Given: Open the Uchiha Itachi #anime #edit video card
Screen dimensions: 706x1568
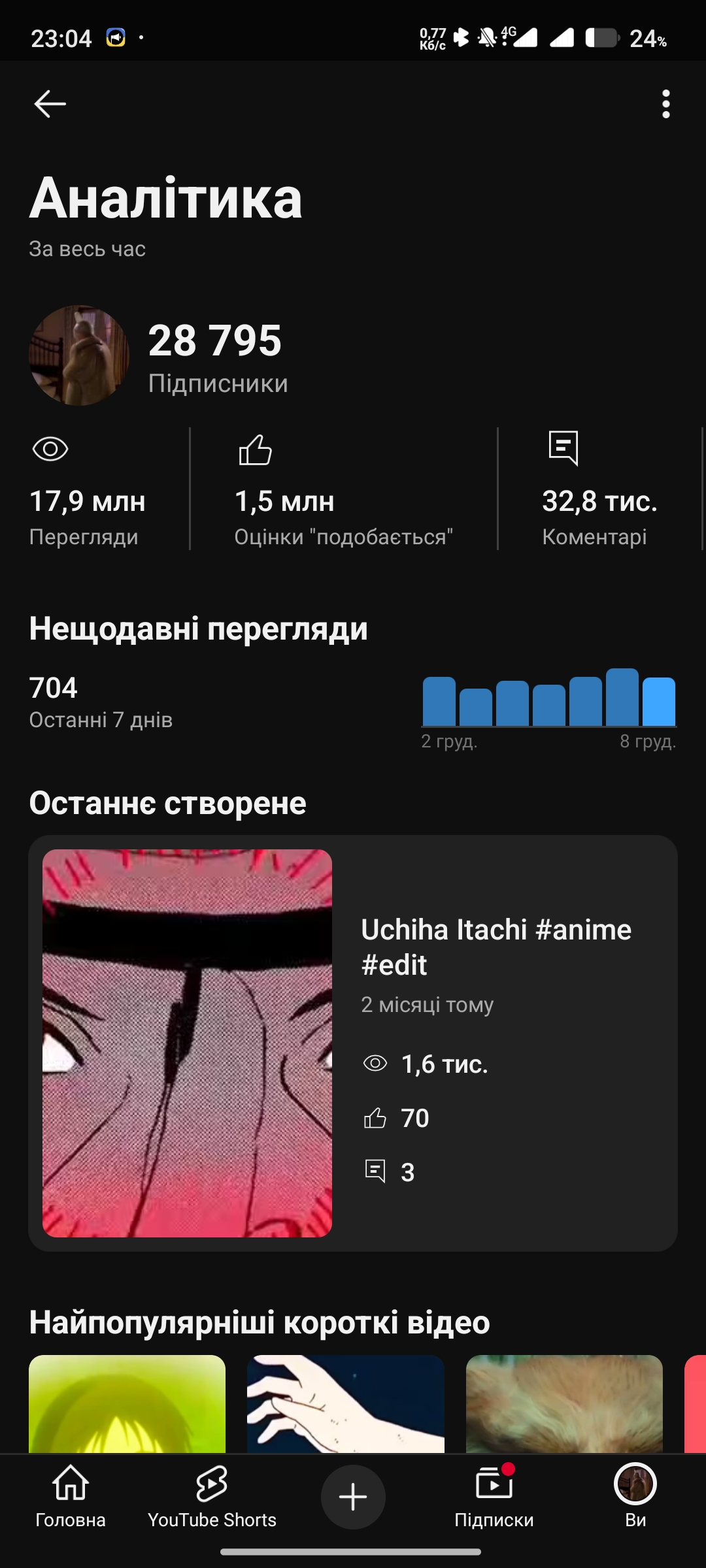Looking at the screenshot, I should [x=353, y=1043].
